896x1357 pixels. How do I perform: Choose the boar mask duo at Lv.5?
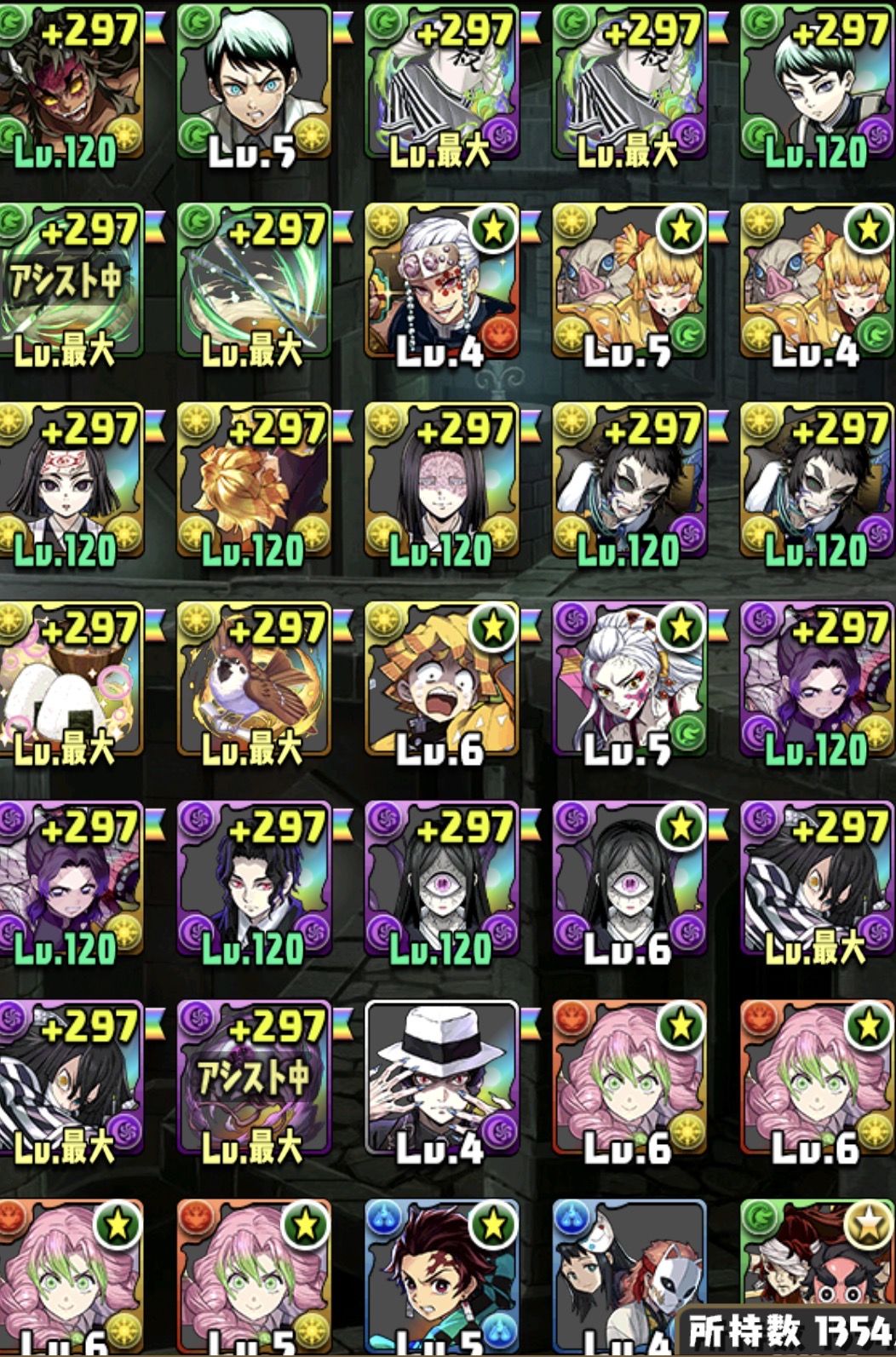[629, 283]
